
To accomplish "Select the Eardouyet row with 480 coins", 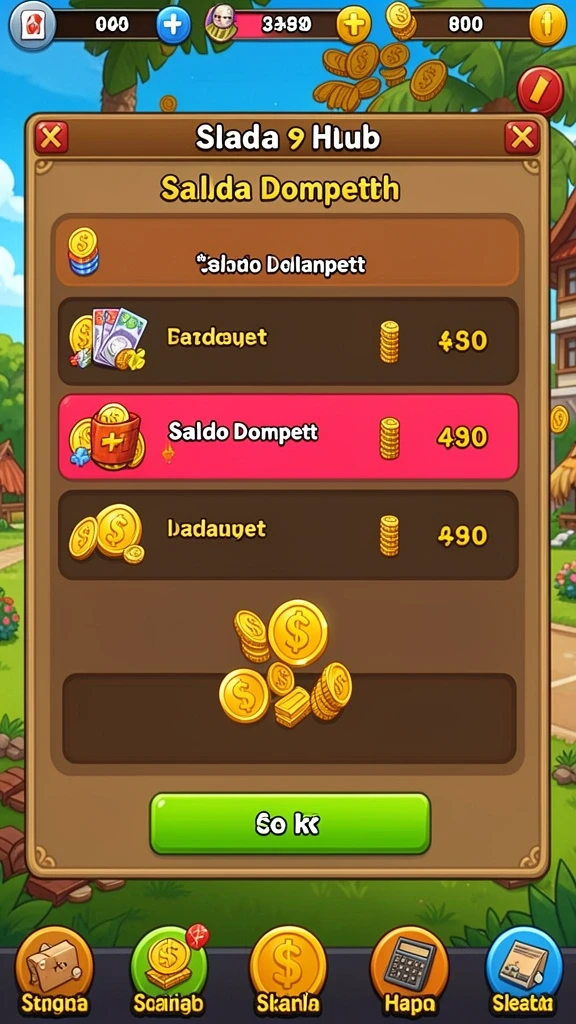I will [288, 341].
